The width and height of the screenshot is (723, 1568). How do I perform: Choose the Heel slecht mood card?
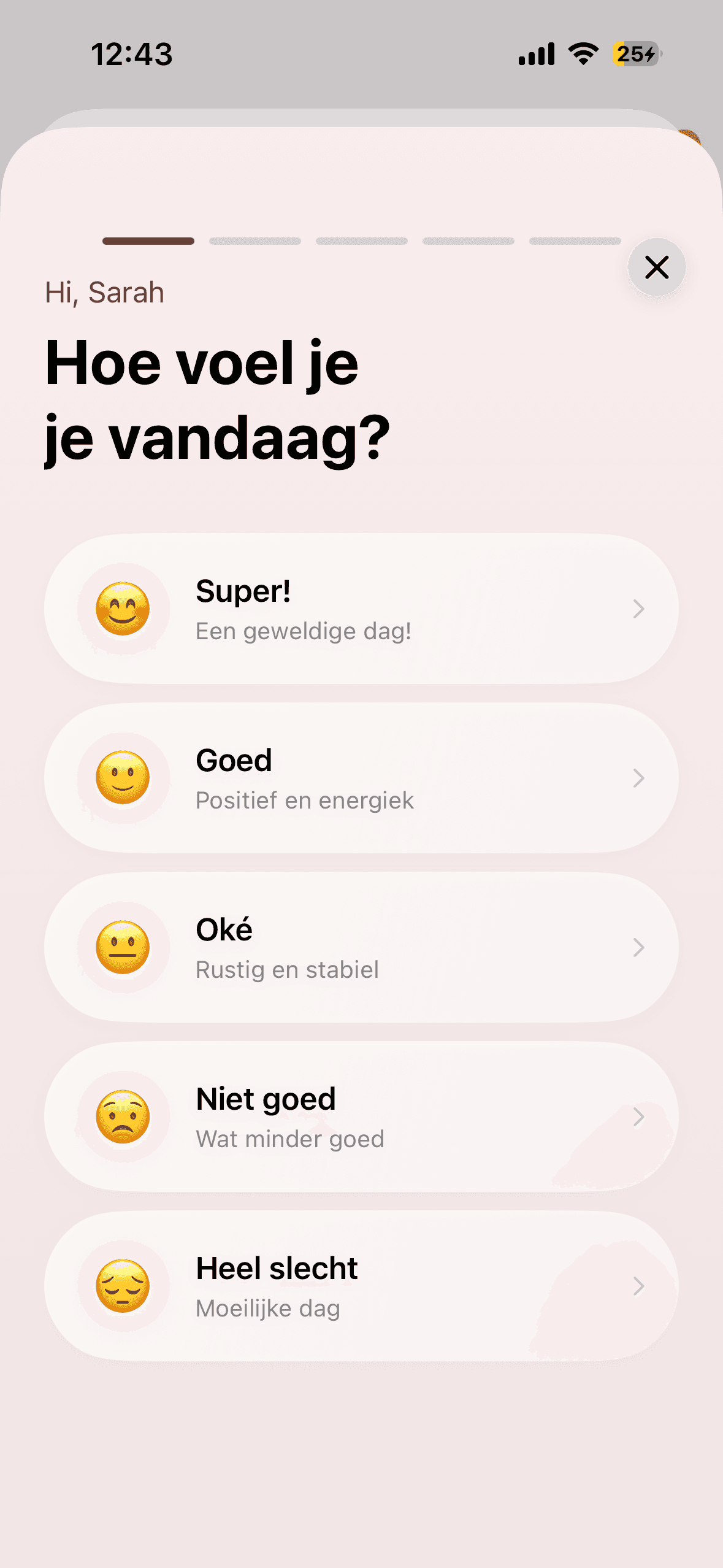[x=361, y=1286]
